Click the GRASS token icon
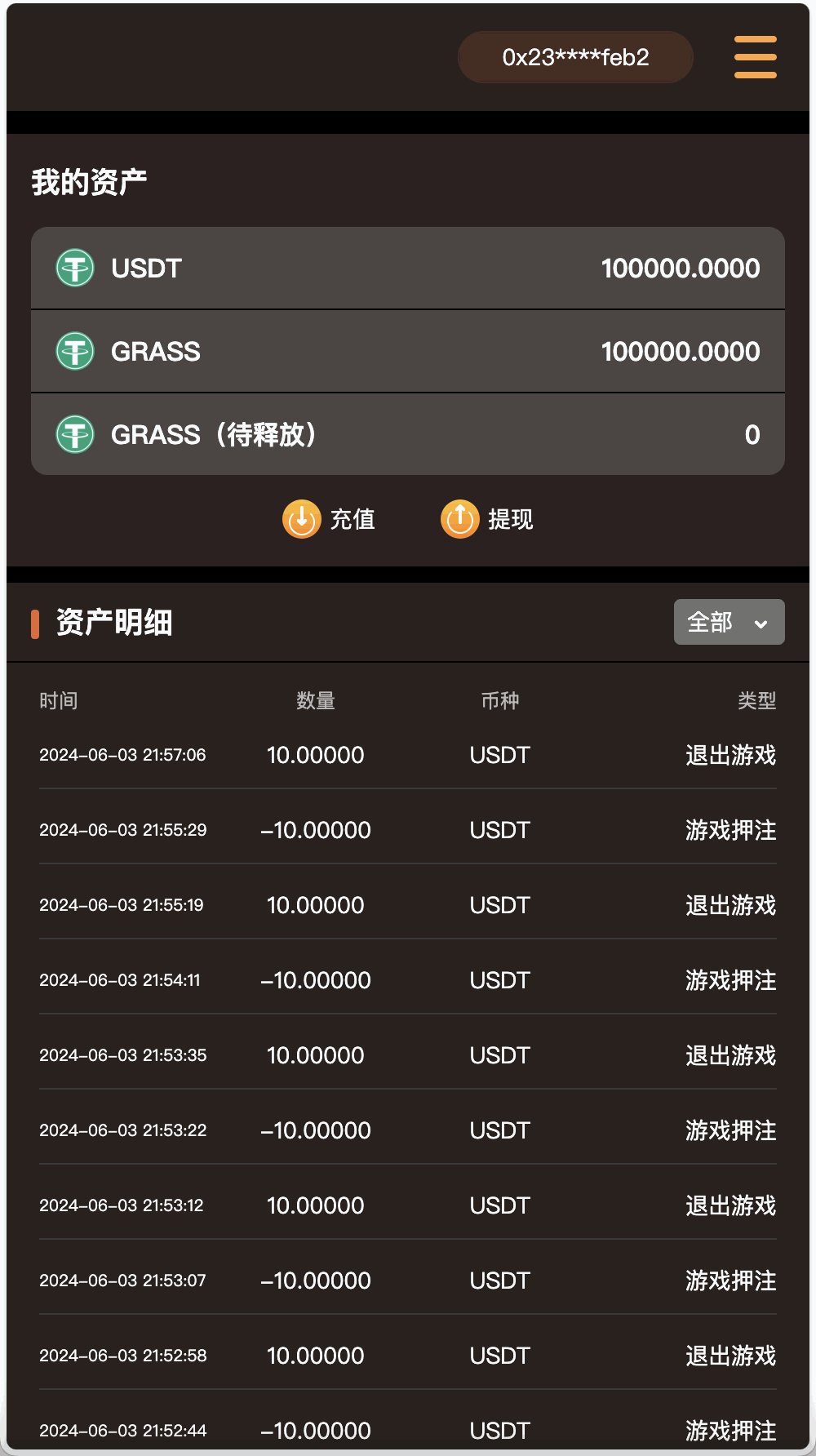The width and height of the screenshot is (816, 1456). tap(74, 351)
